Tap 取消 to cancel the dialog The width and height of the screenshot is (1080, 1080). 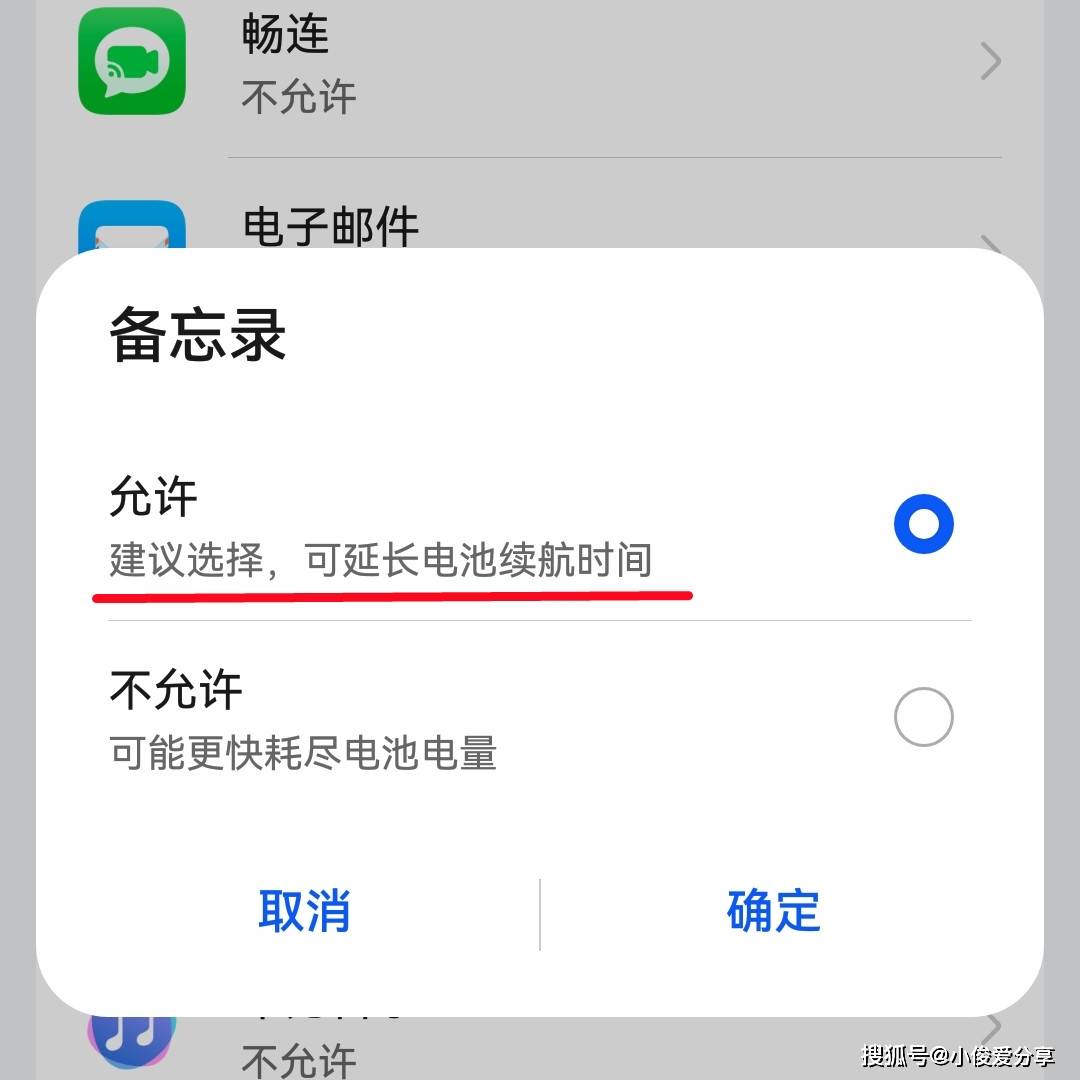click(304, 911)
